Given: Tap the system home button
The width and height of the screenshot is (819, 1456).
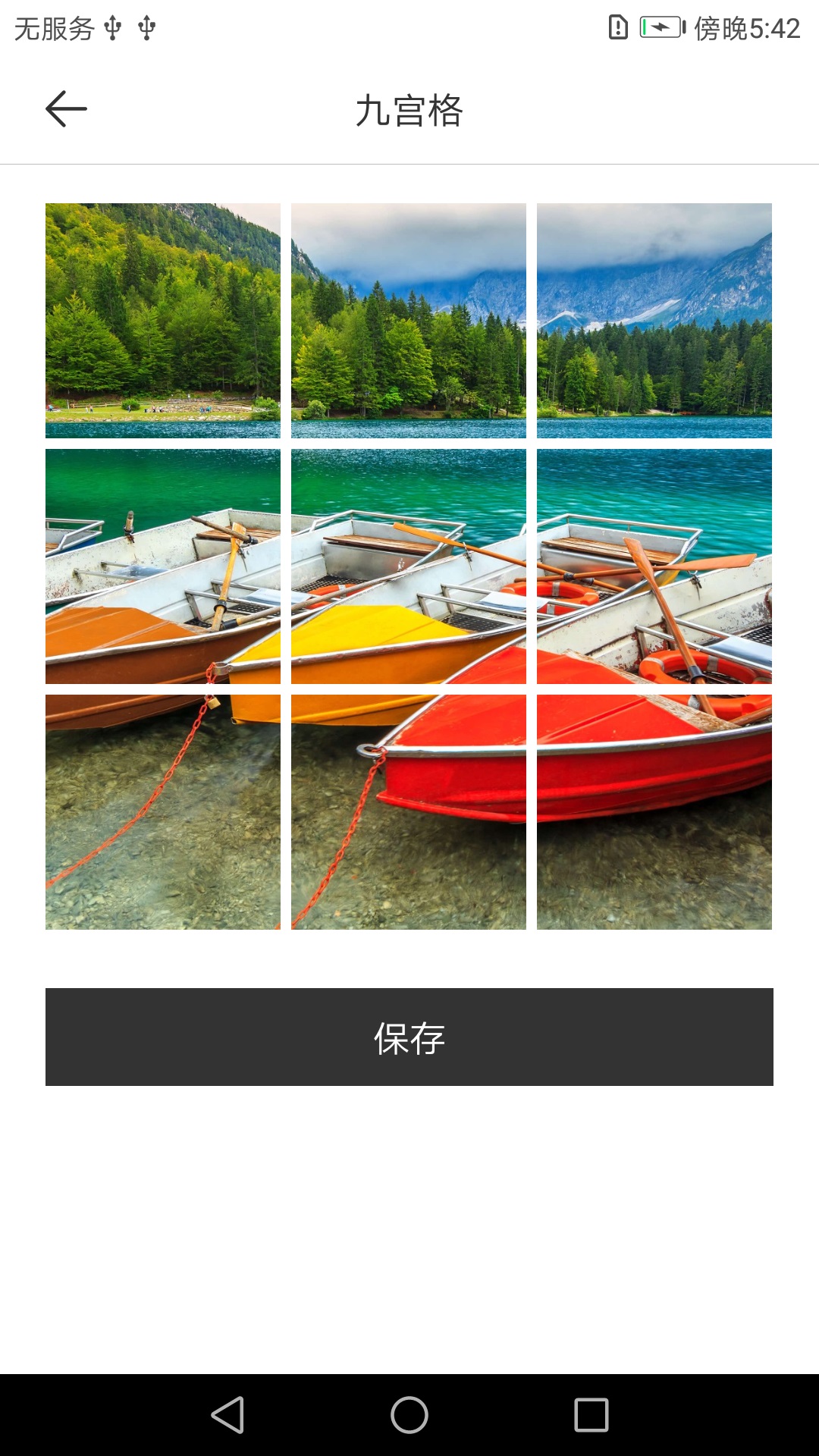Looking at the screenshot, I should click(409, 1415).
